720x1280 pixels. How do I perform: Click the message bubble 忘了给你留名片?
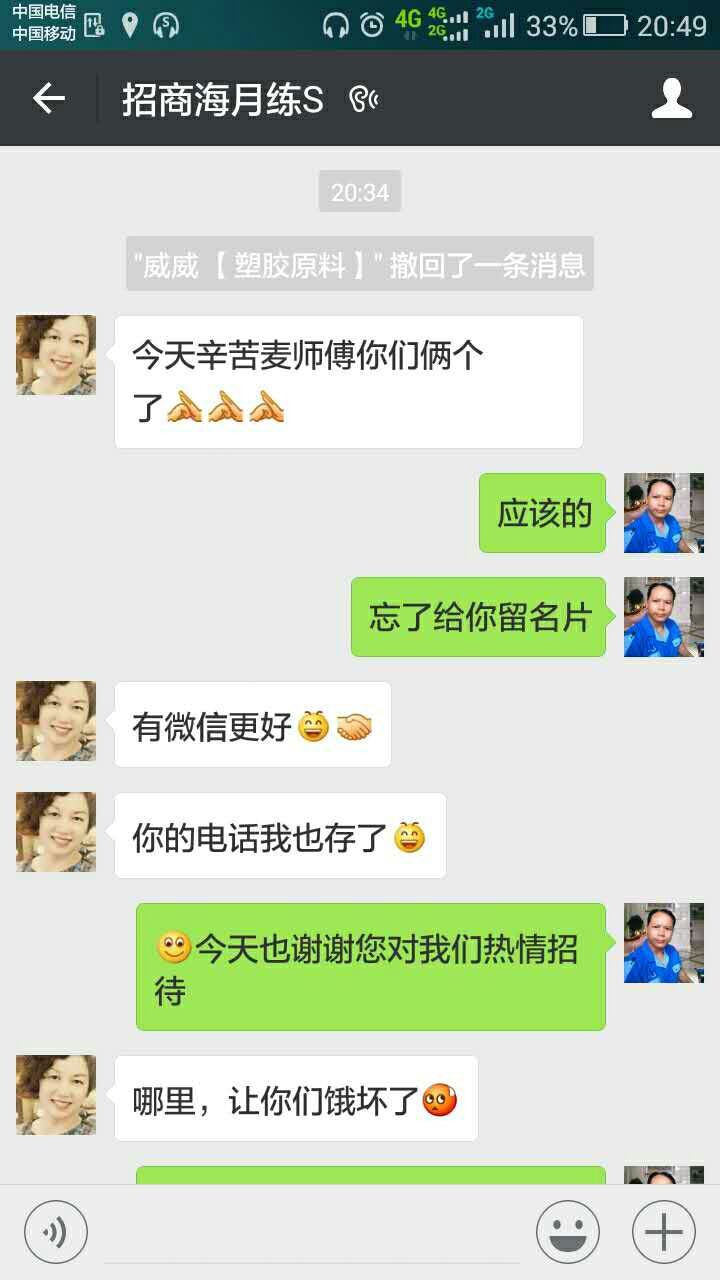pos(477,617)
